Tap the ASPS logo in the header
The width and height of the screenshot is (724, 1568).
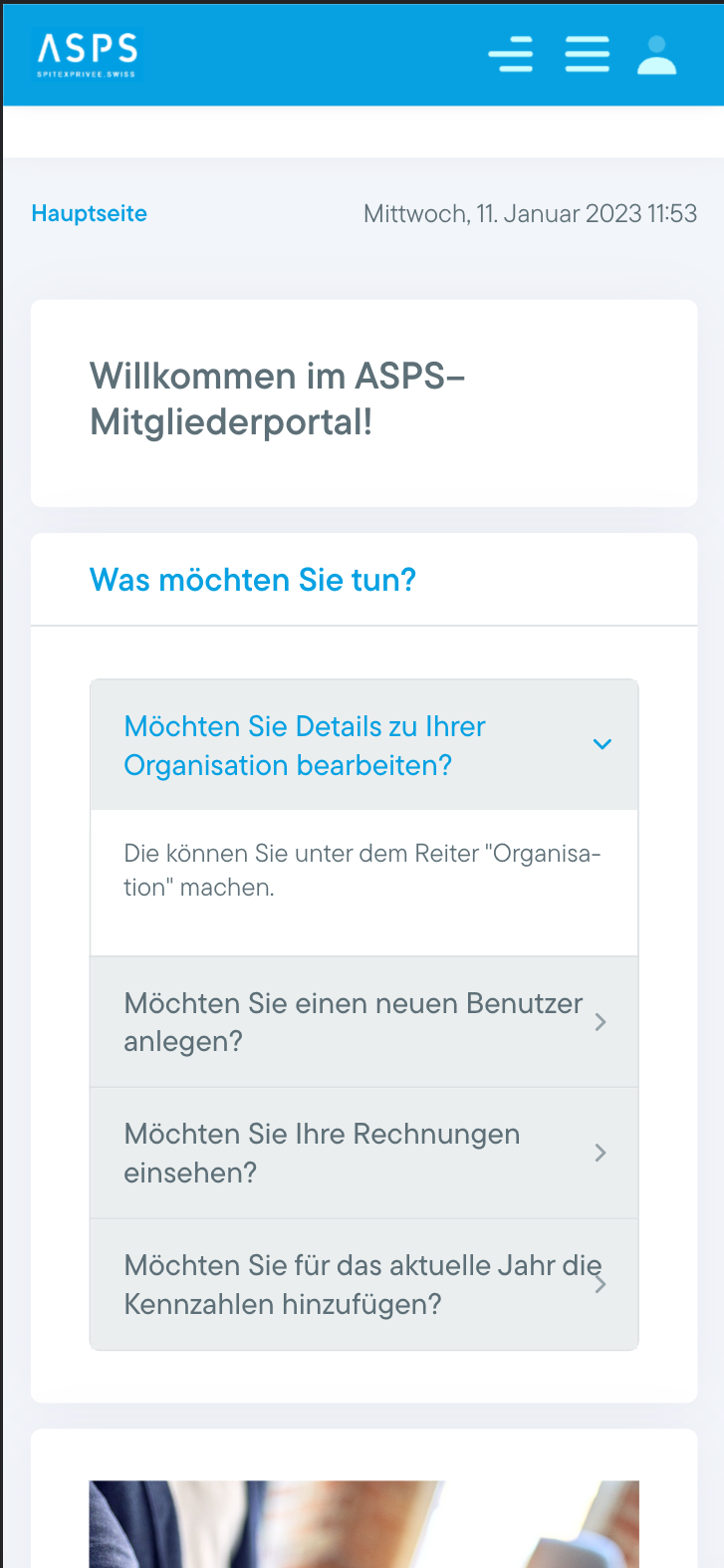tap(88, 54)
